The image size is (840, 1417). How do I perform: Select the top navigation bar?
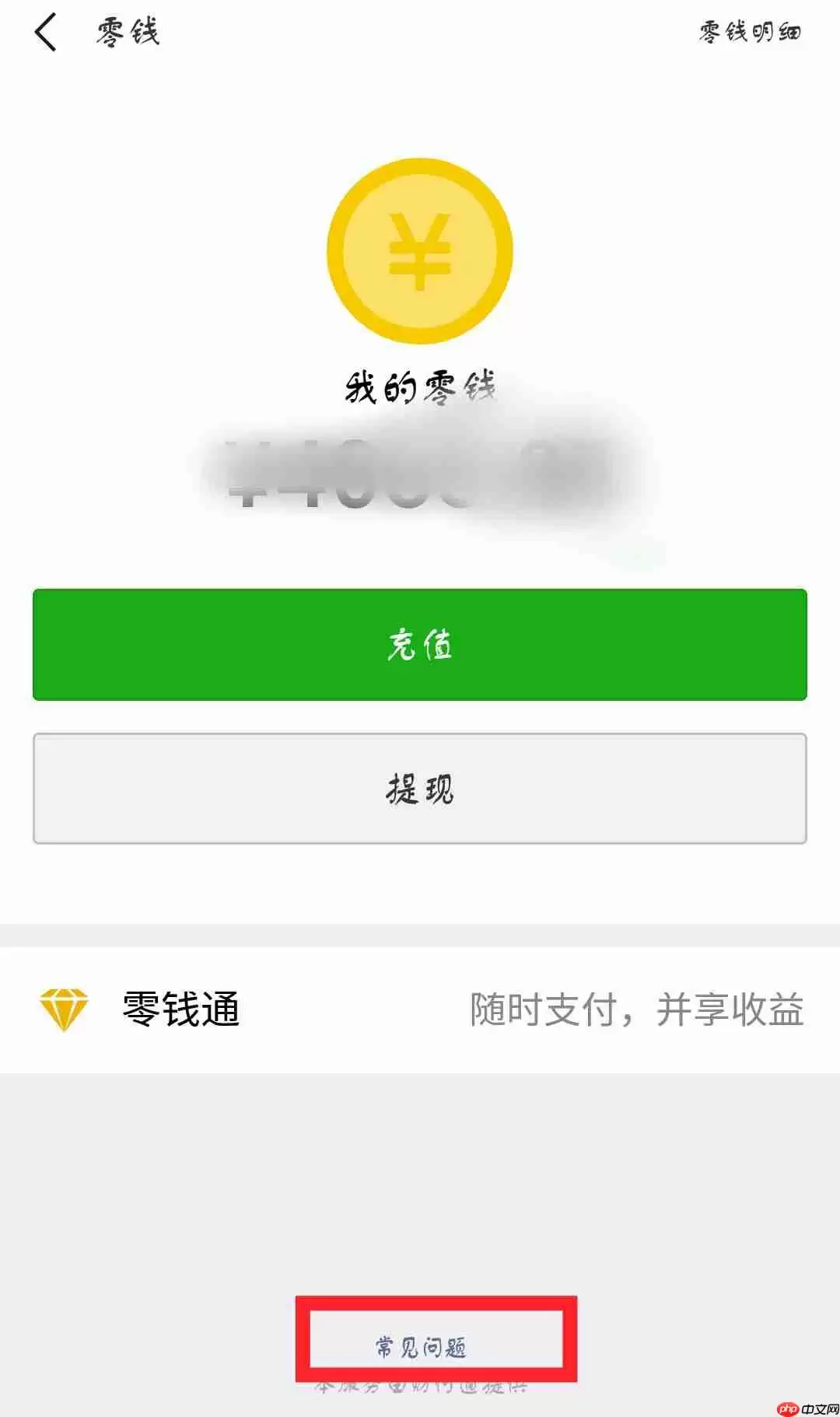[420, 33]
